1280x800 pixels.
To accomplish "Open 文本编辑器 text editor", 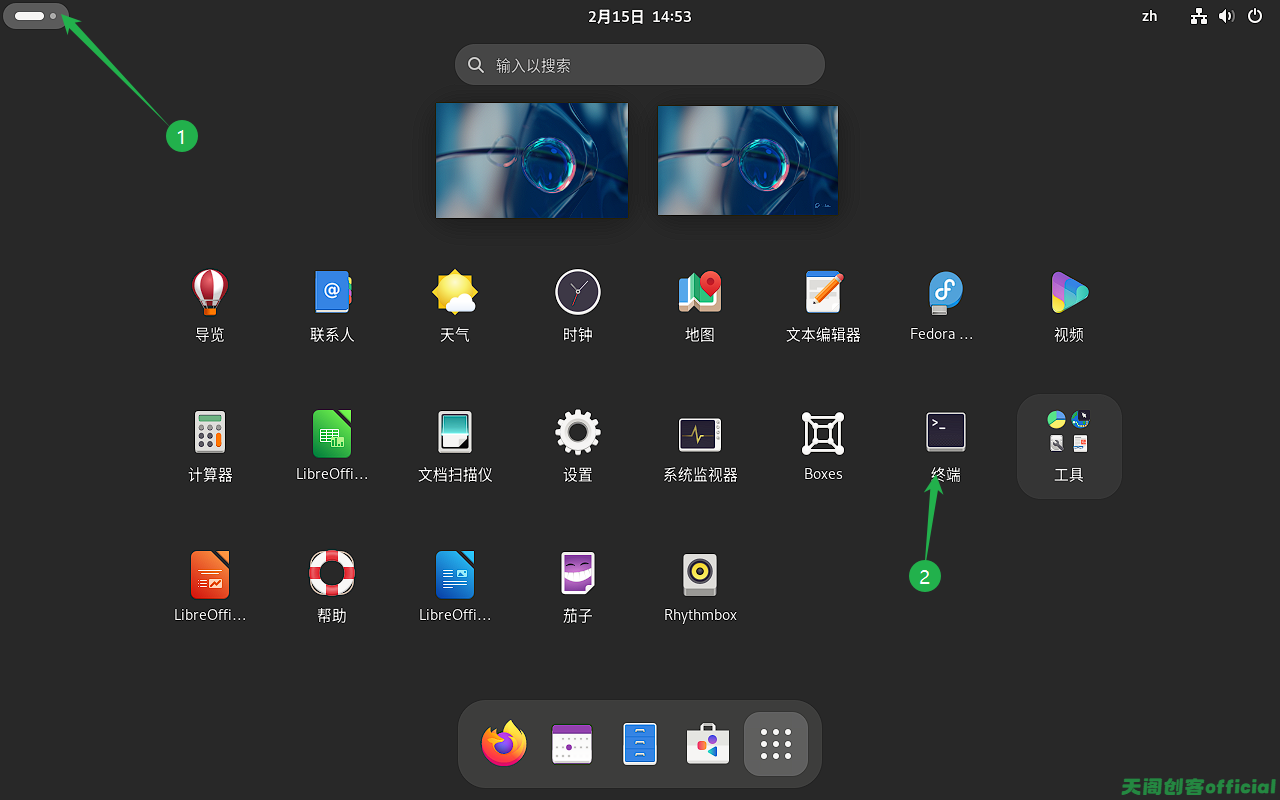I will tap(823, 292).
